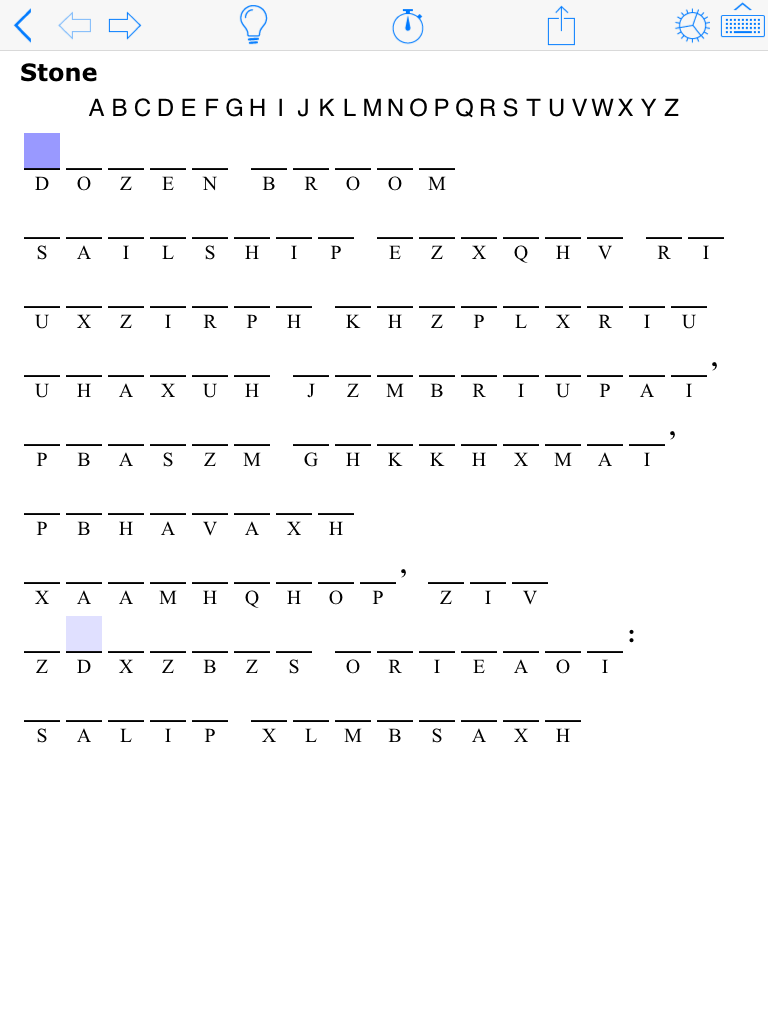Tap the left arrow undo button
This screenshot has height=1024, width=768.
click(x=75, y=26)
